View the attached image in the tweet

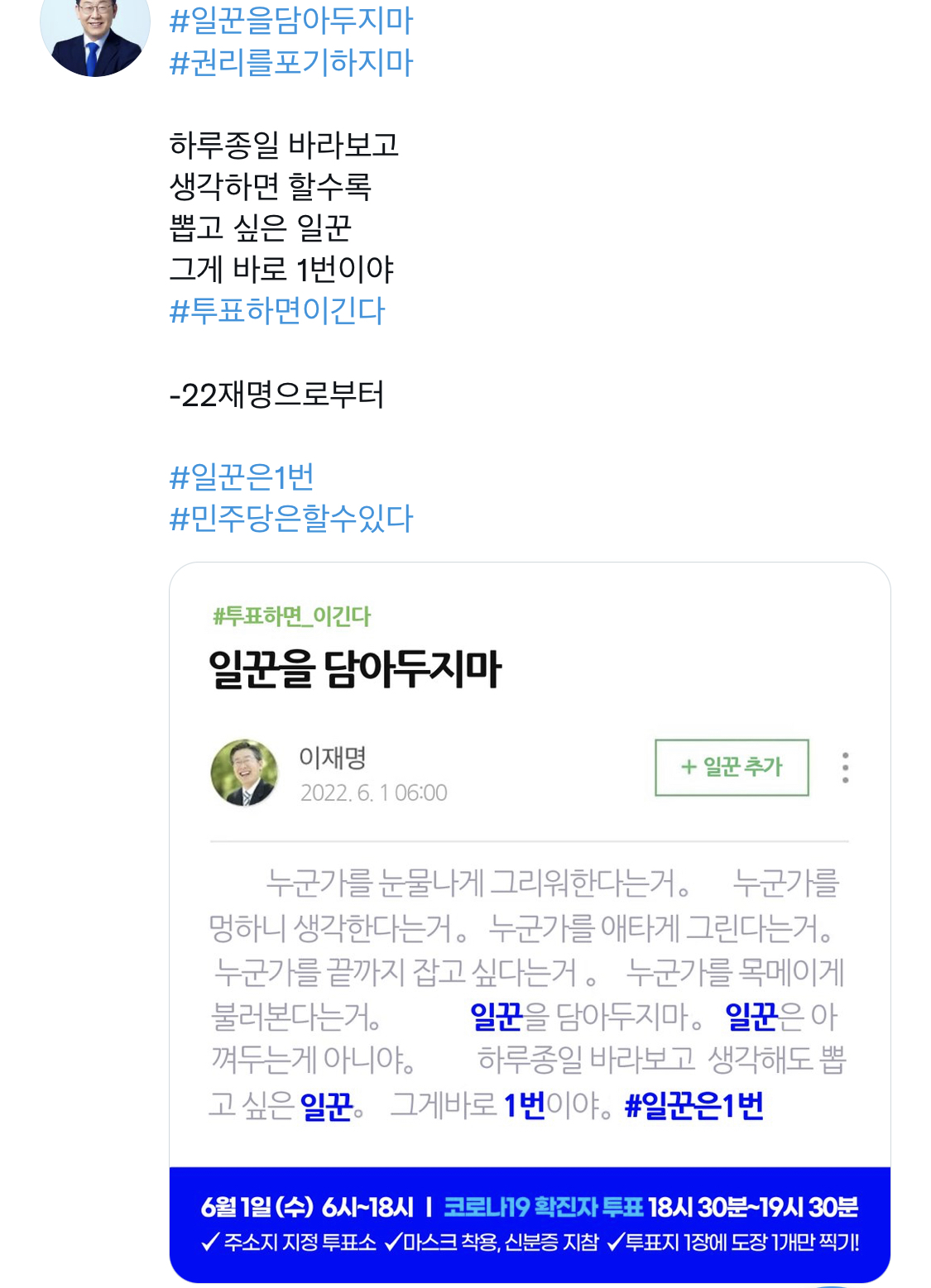click(530, 922)
